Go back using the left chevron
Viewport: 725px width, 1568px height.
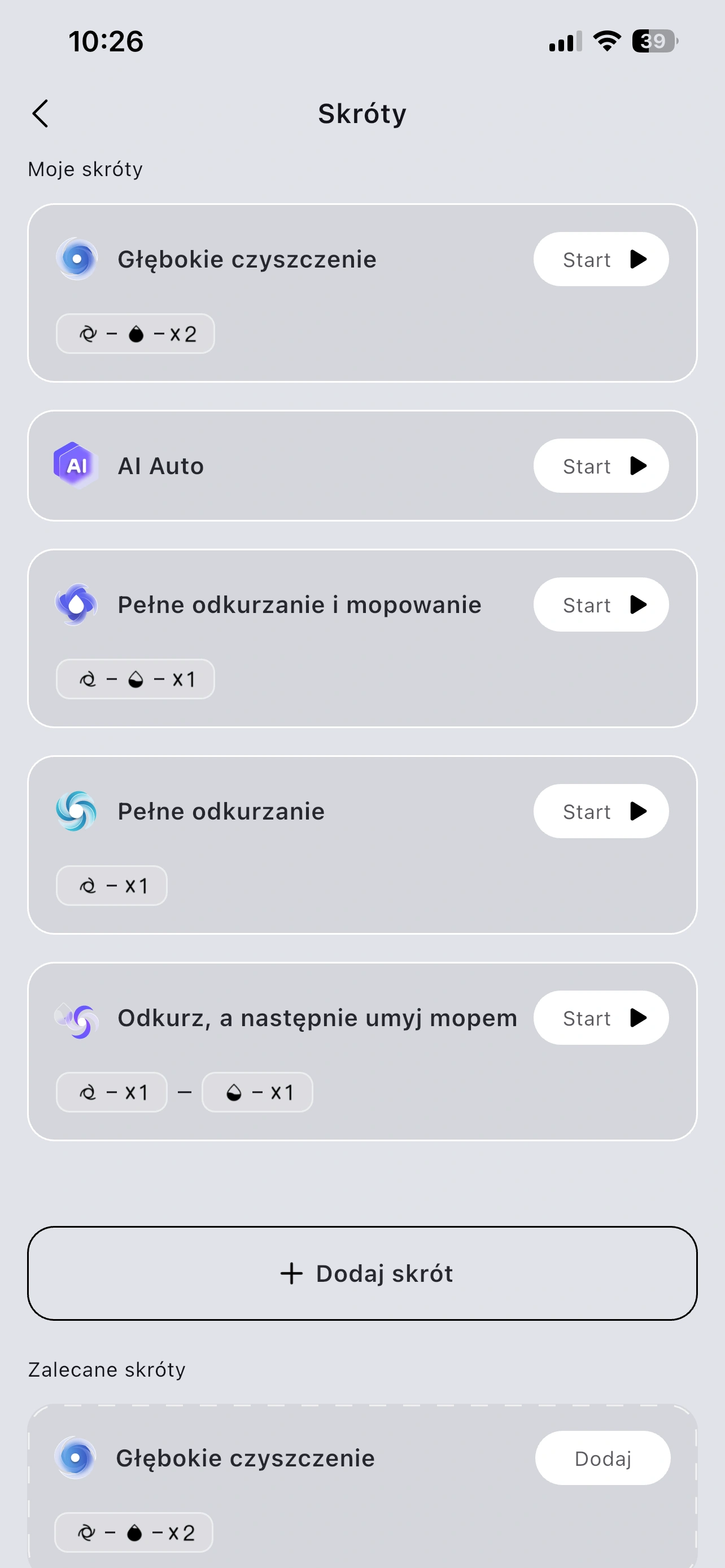click(x=40, y=113)
